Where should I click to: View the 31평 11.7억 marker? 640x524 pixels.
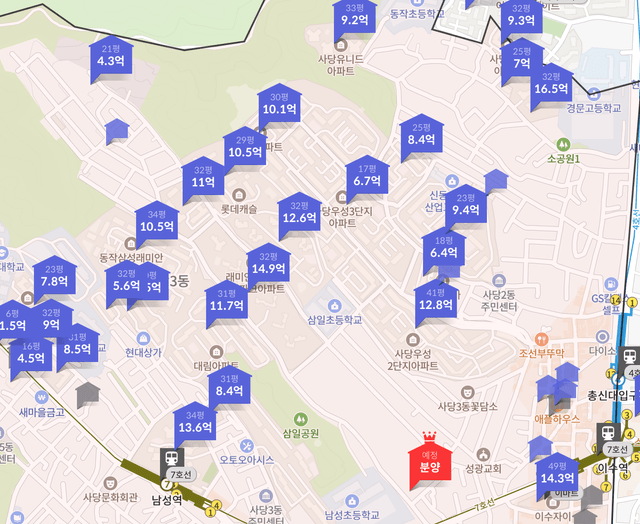[227, 301]
